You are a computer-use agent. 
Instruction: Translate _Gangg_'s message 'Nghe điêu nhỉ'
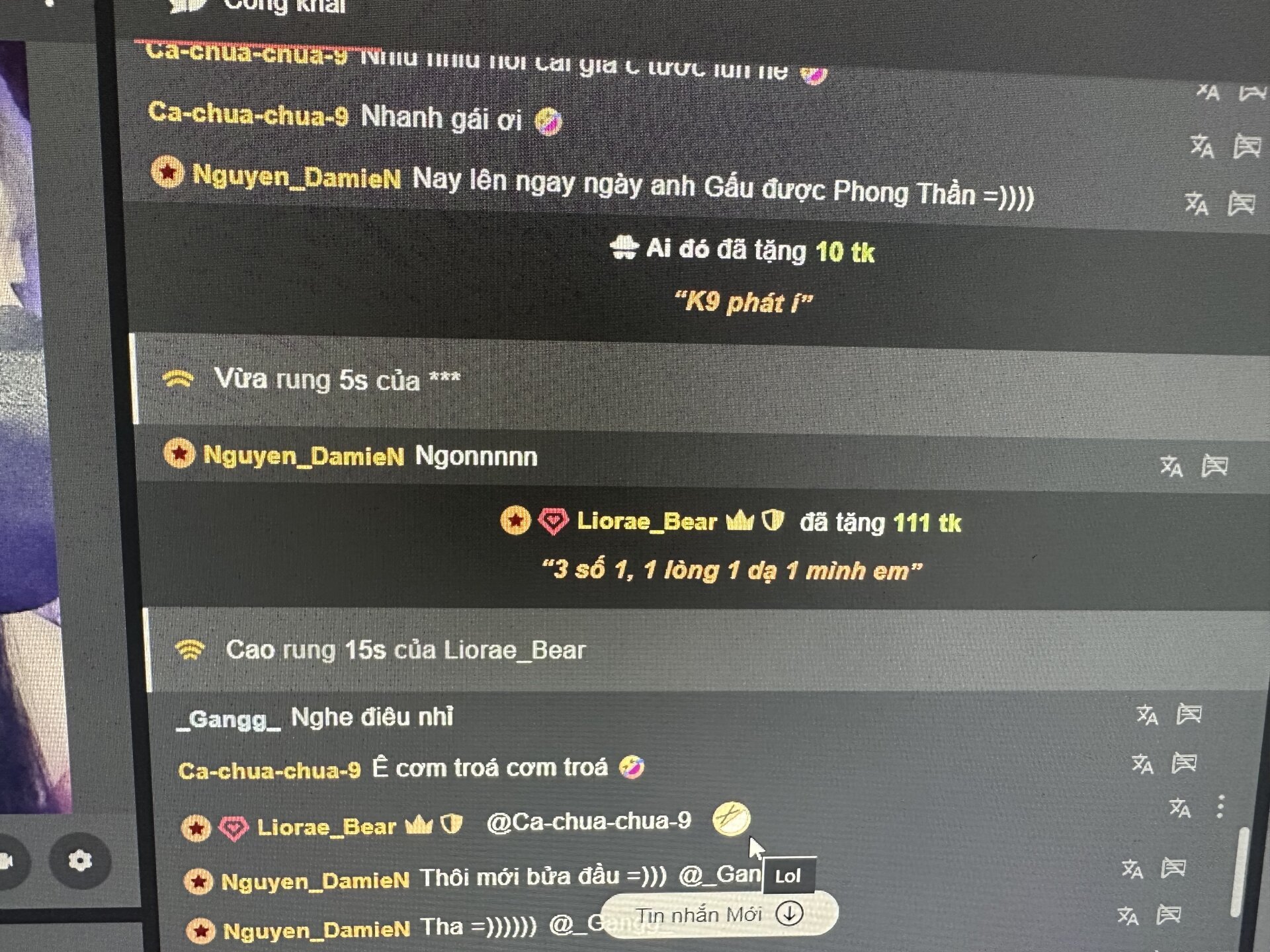pos(1147,715)
